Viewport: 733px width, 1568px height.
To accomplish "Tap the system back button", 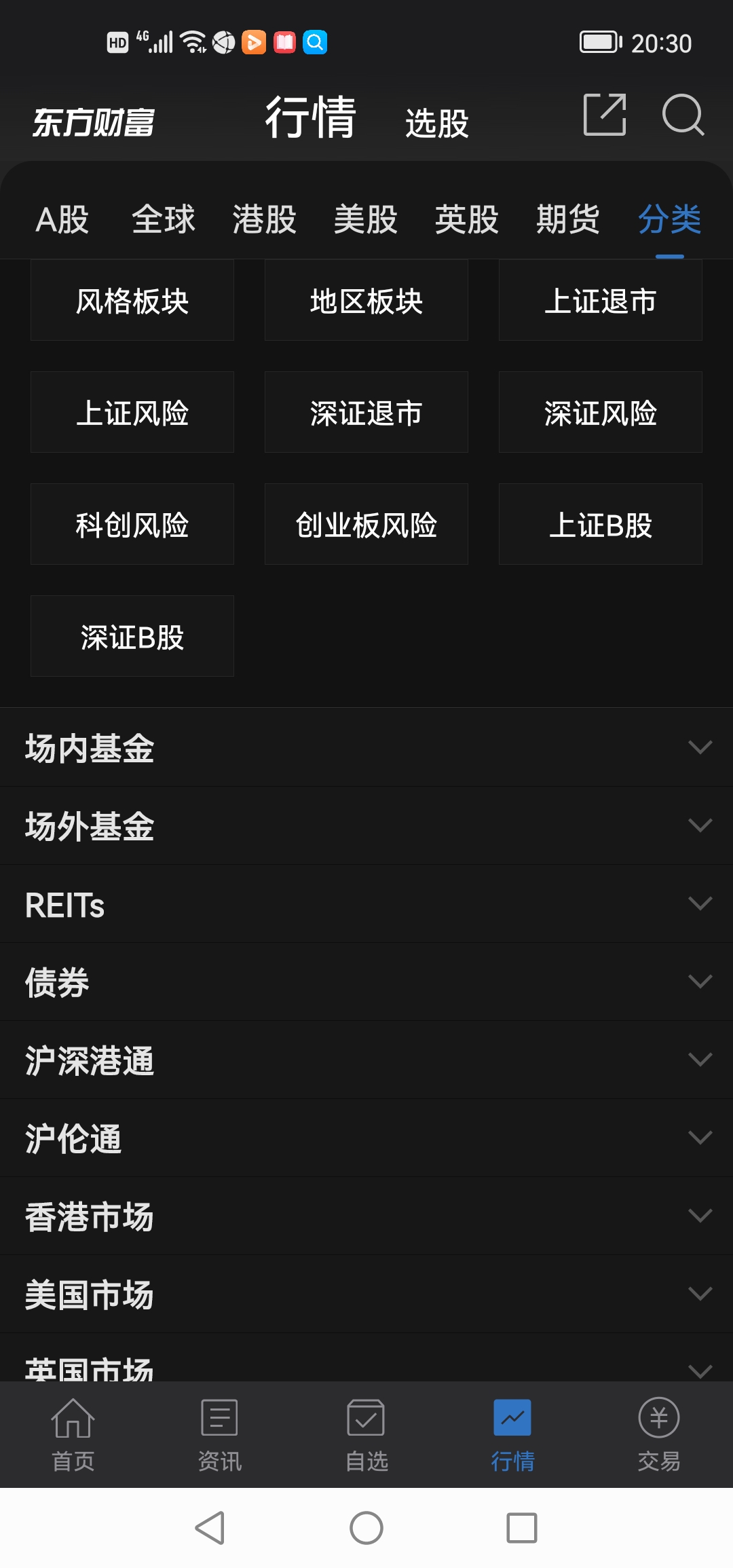I will pos(210,1528).
